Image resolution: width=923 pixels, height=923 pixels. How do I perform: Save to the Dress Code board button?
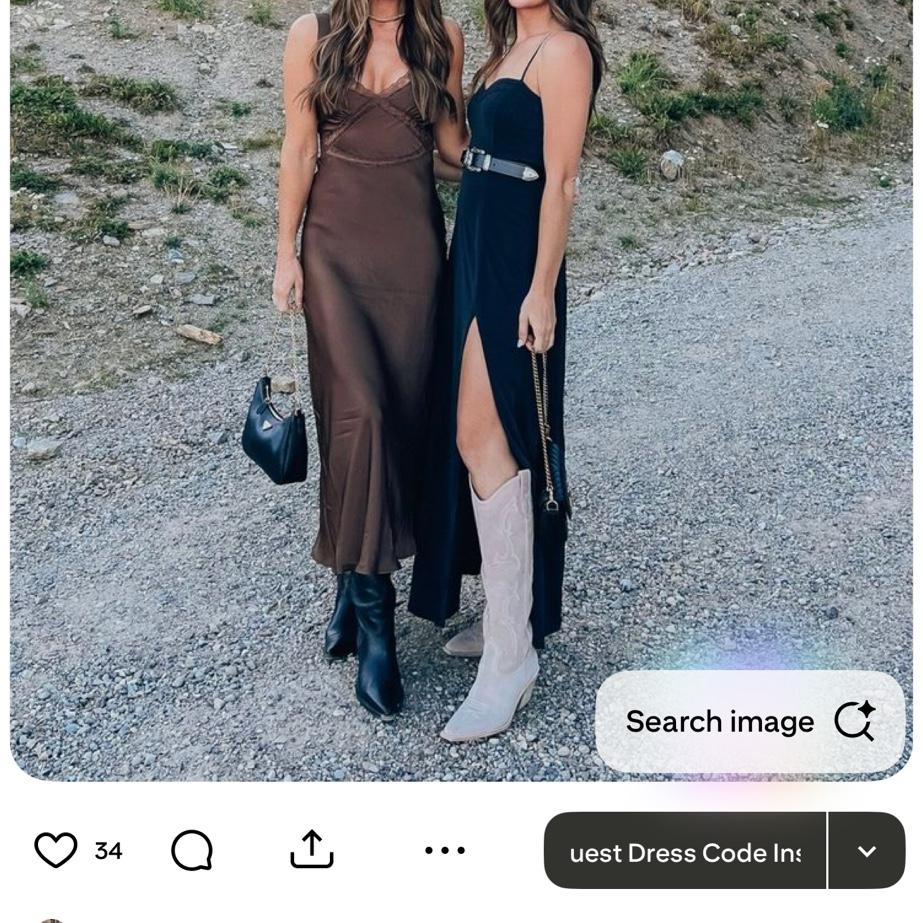[x=685, y=852]
